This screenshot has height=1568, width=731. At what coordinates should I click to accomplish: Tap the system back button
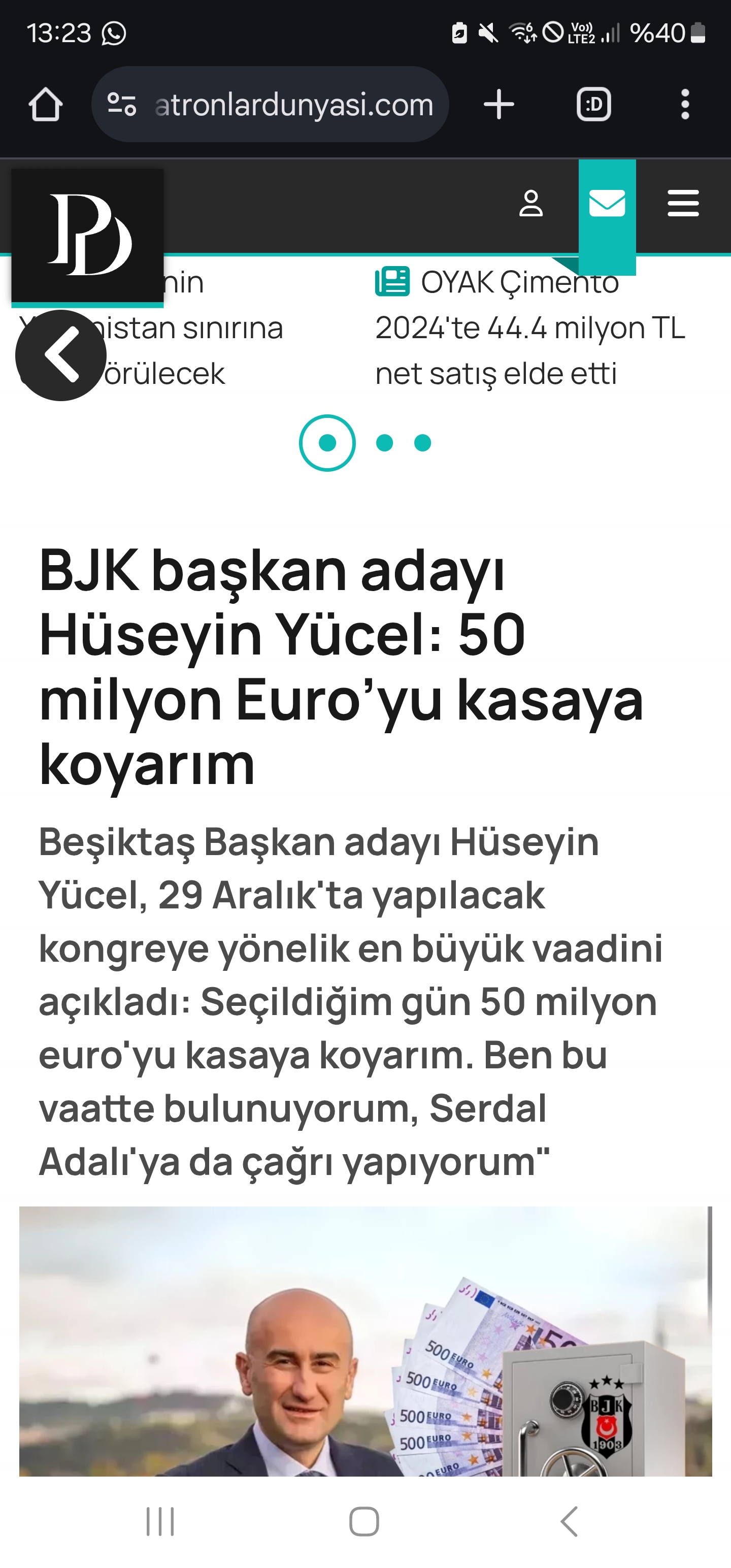pos(569,1521)
